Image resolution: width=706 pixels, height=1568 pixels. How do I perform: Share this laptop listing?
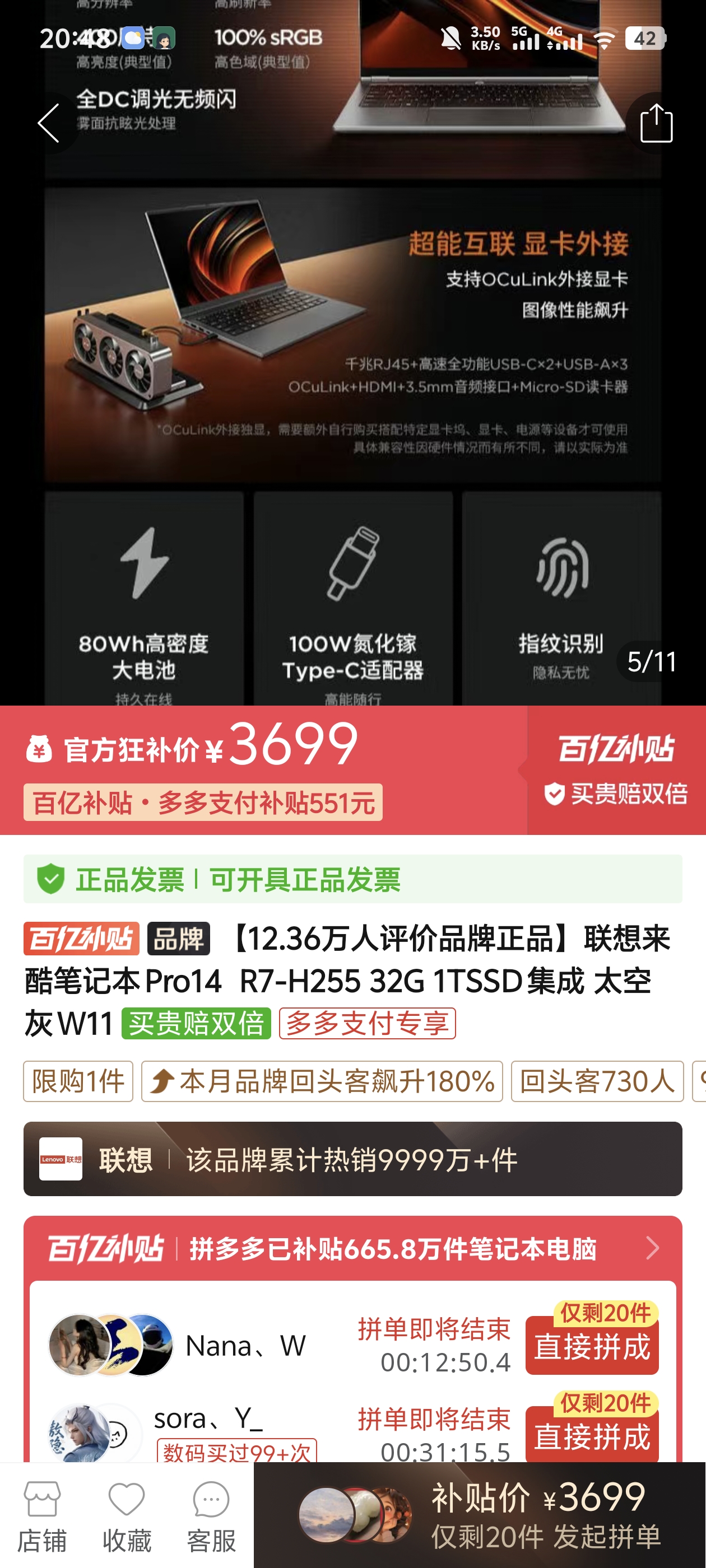tap(656, 123)
